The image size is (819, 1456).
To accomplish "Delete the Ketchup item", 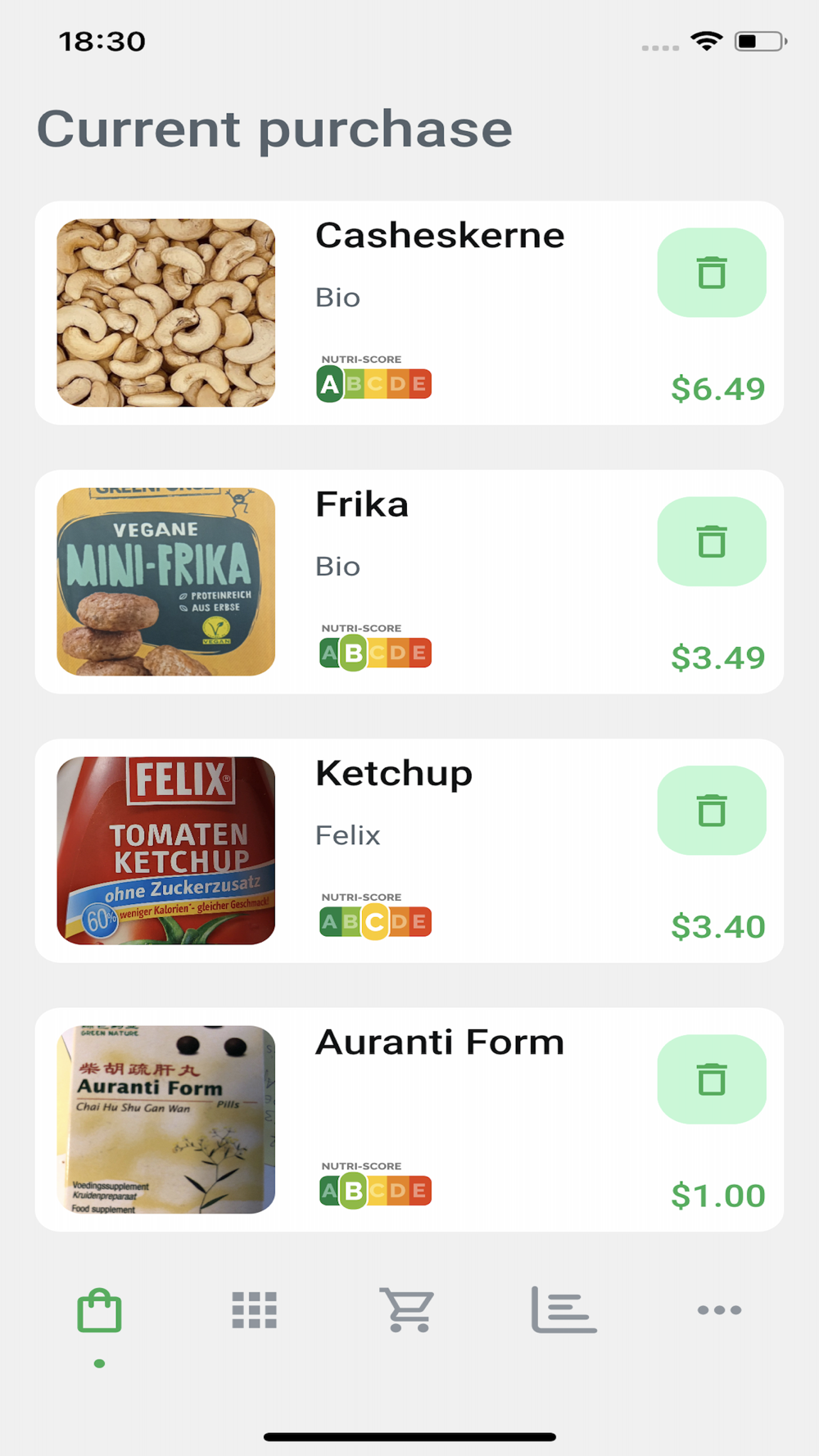I will point(711,811).
